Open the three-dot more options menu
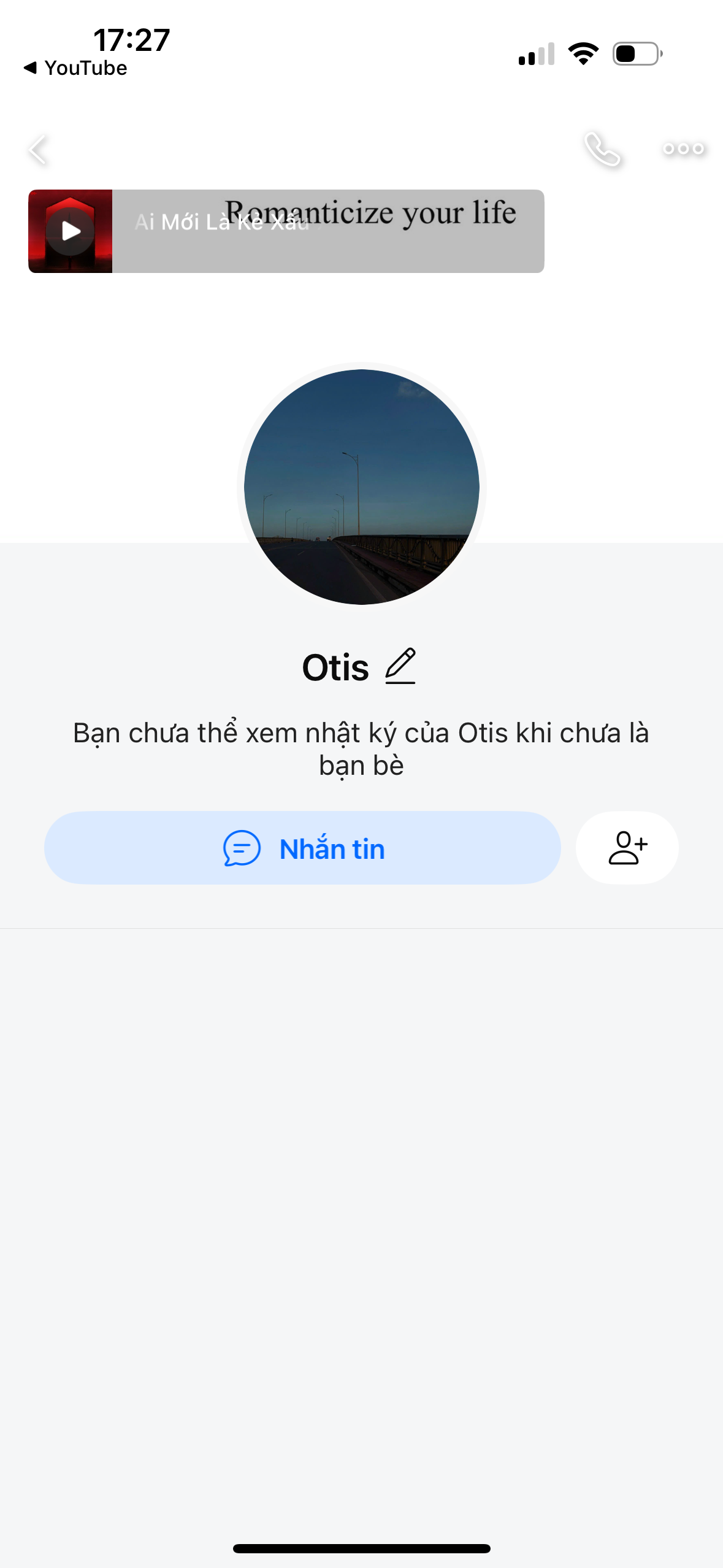Viewport: 723px width, 1568px height. pos(683,149)
